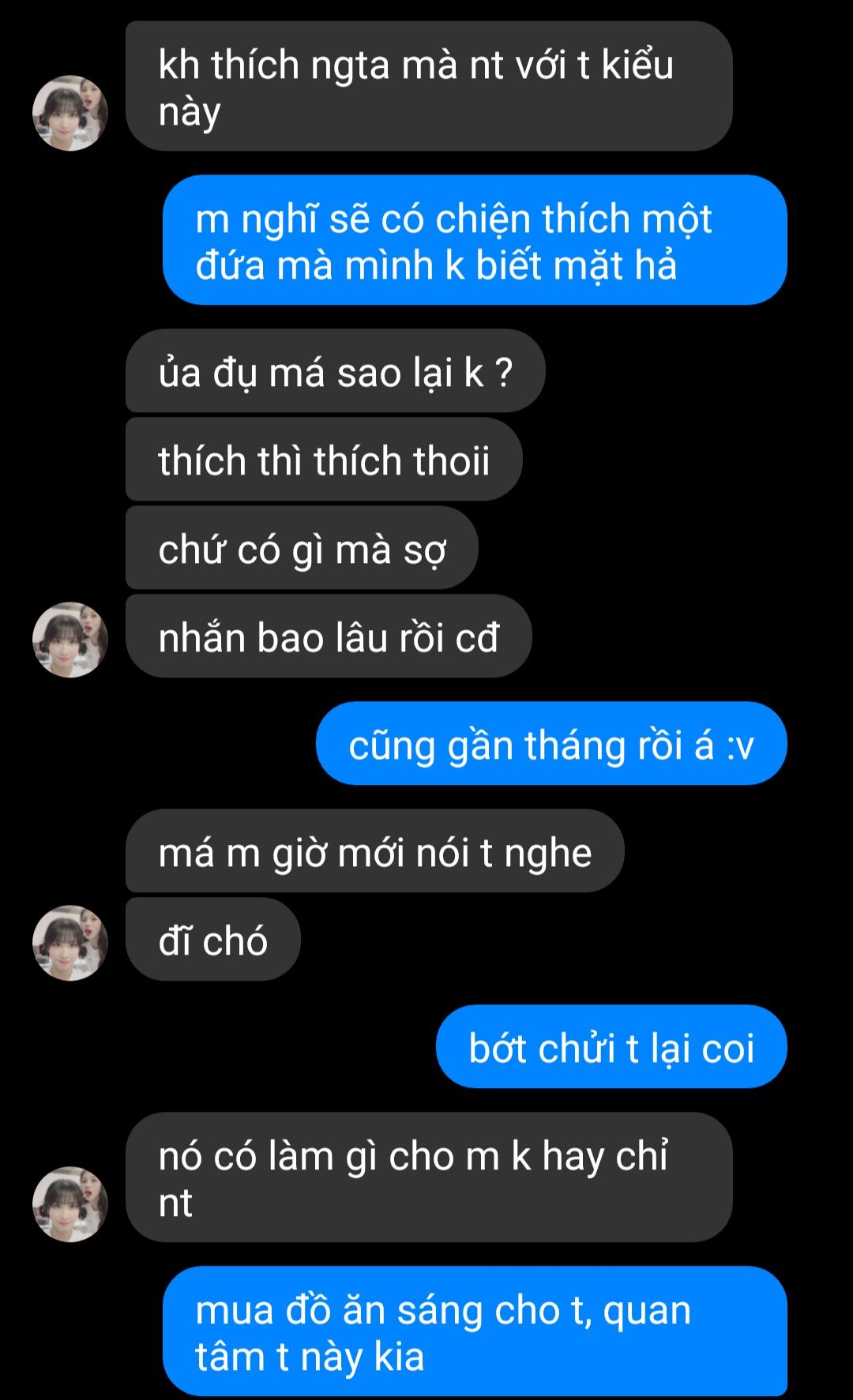The image size is (853, 1400).
Task: Tap the avatar next to "nhắn bao lâu rồi cđ"
Action: 70,640
